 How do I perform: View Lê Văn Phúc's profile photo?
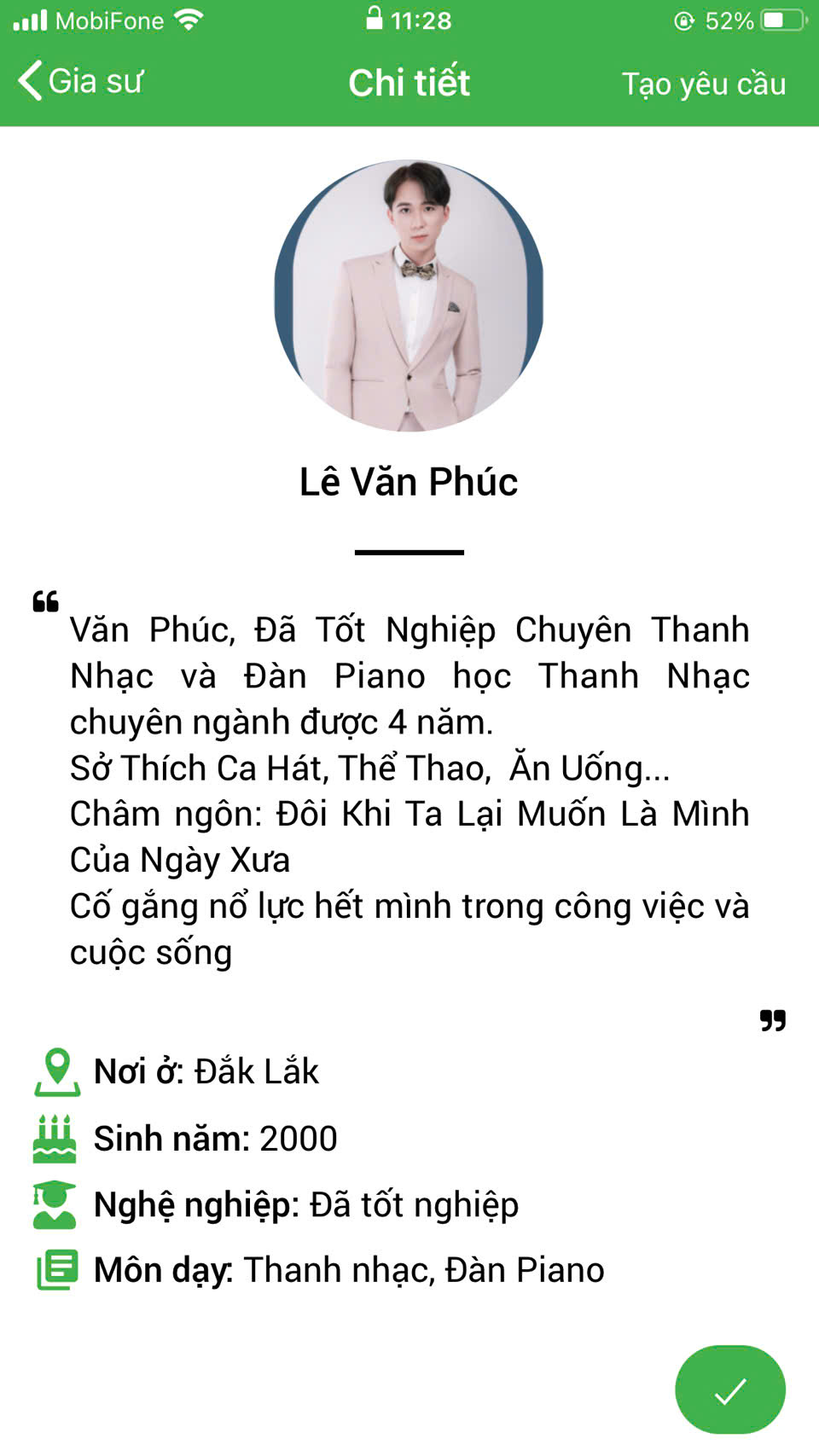point(409,296)
